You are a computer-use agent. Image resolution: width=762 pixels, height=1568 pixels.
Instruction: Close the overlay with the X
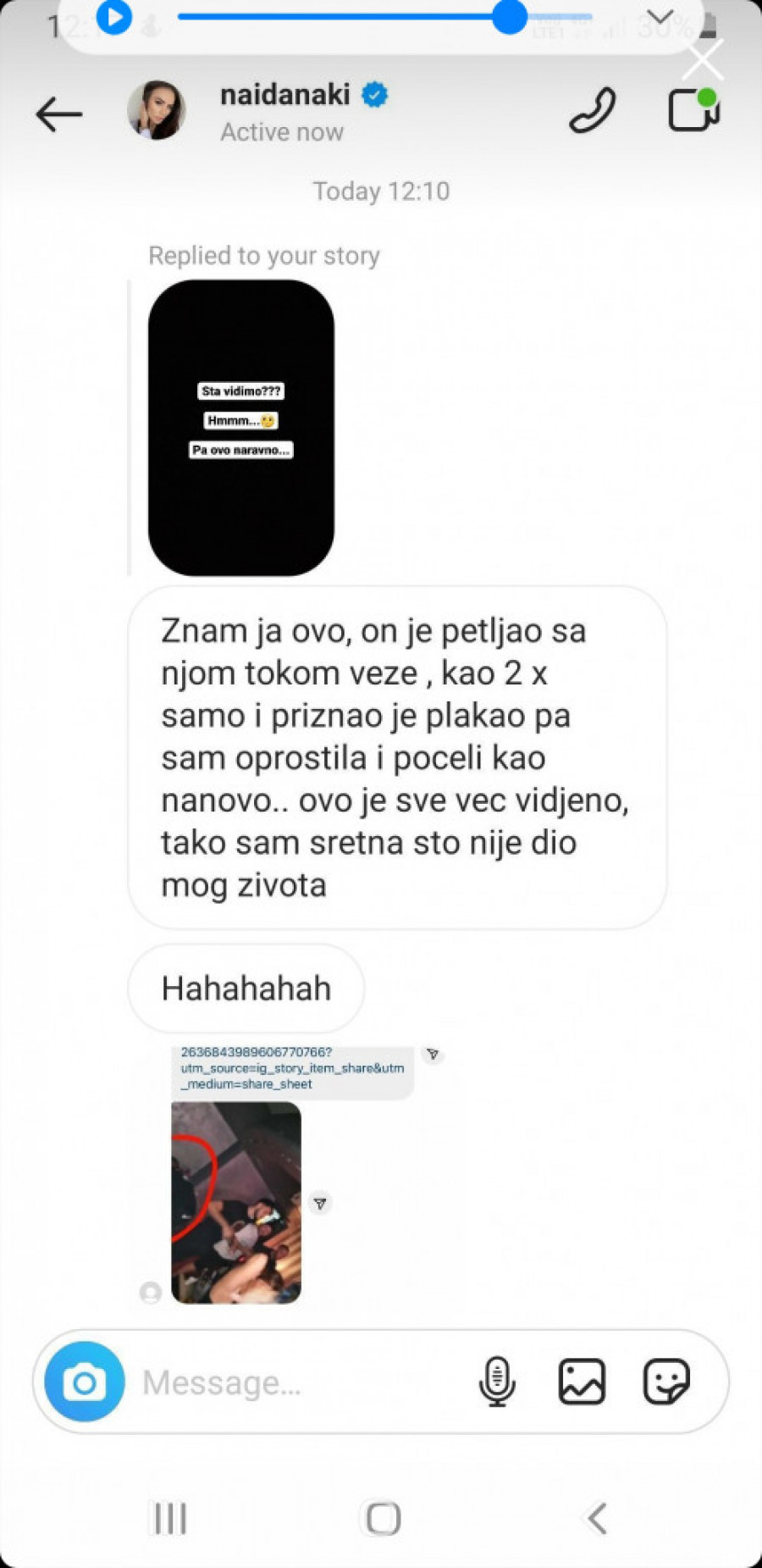click(704, 59)
